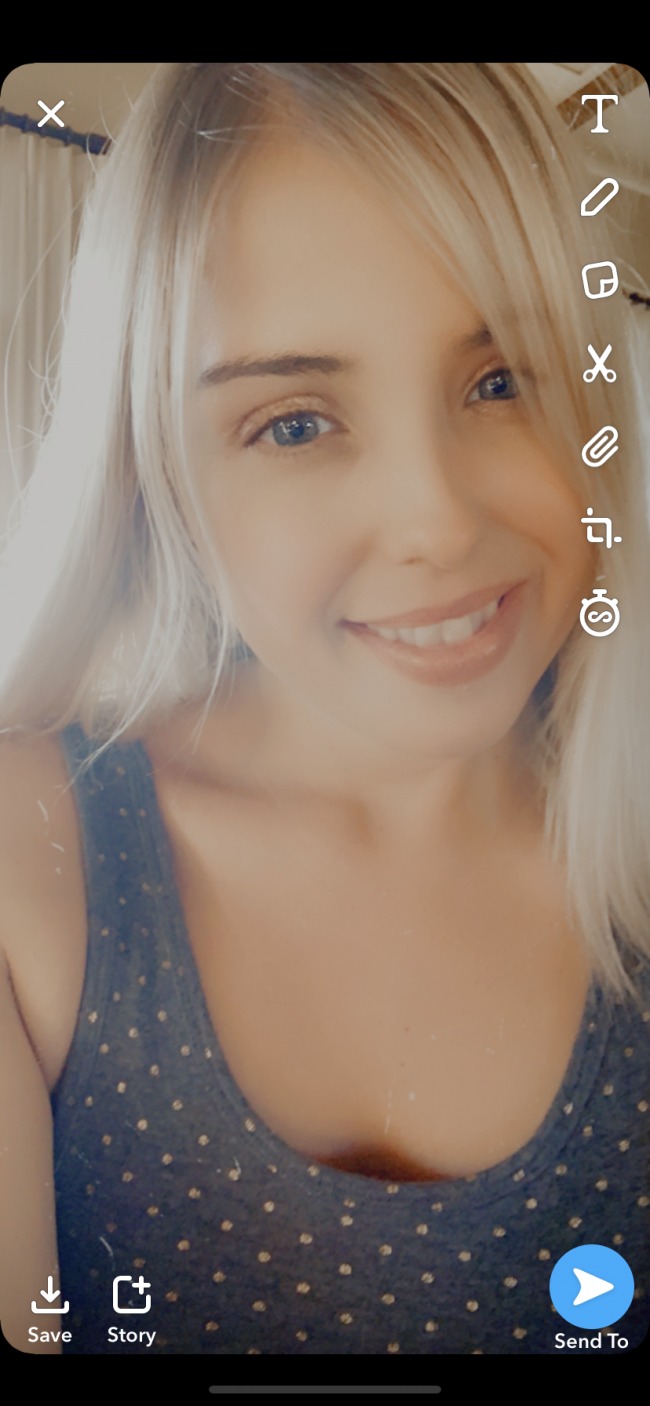Viewport: 650px width, 1406px height.
Task: Save the snap to Memories
Action: point(49,1308)
